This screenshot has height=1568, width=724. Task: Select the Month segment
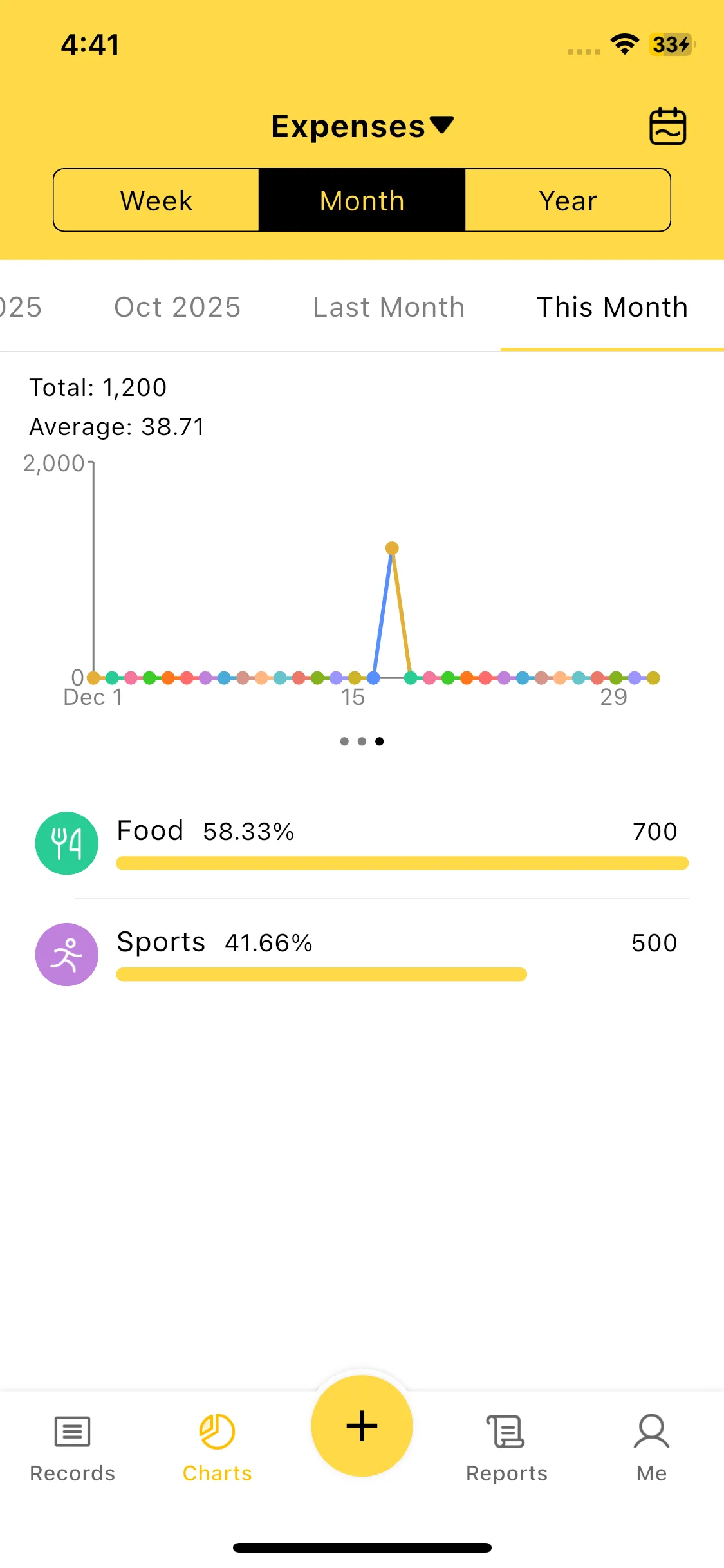tap(362, 200)
